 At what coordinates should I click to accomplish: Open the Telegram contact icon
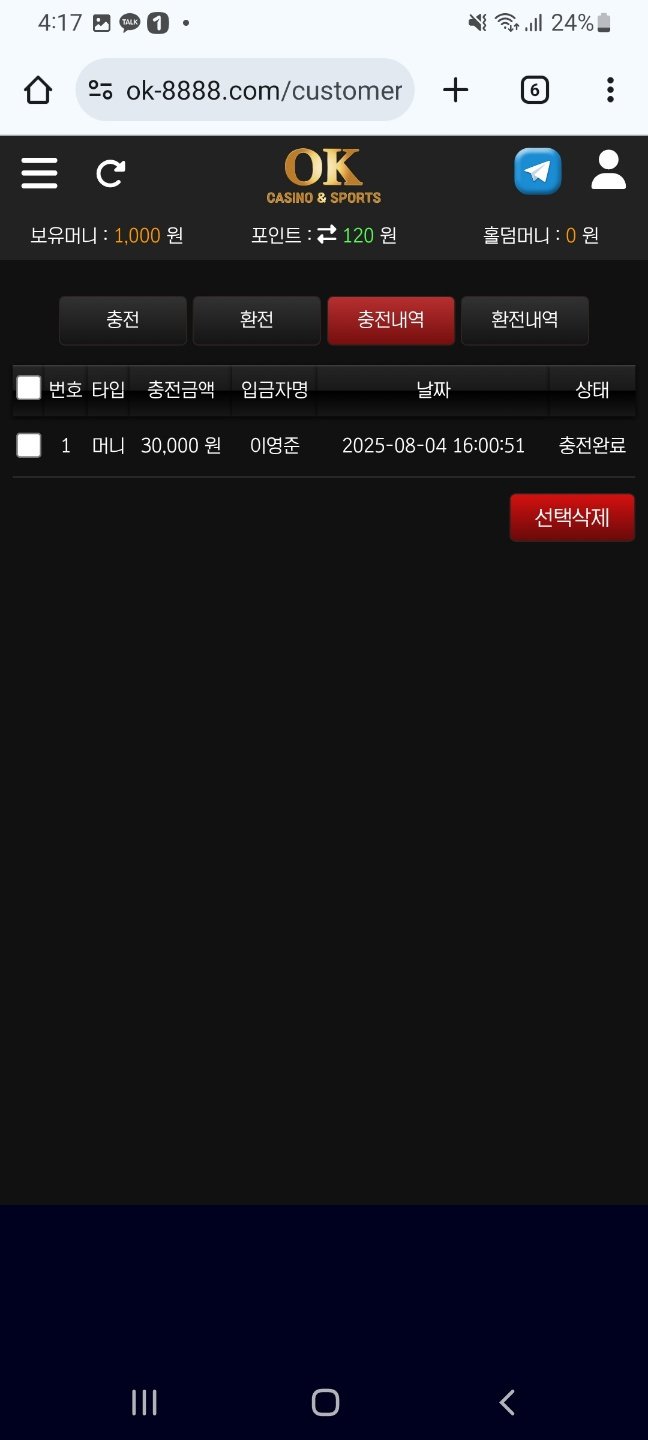tap(537, 171)
